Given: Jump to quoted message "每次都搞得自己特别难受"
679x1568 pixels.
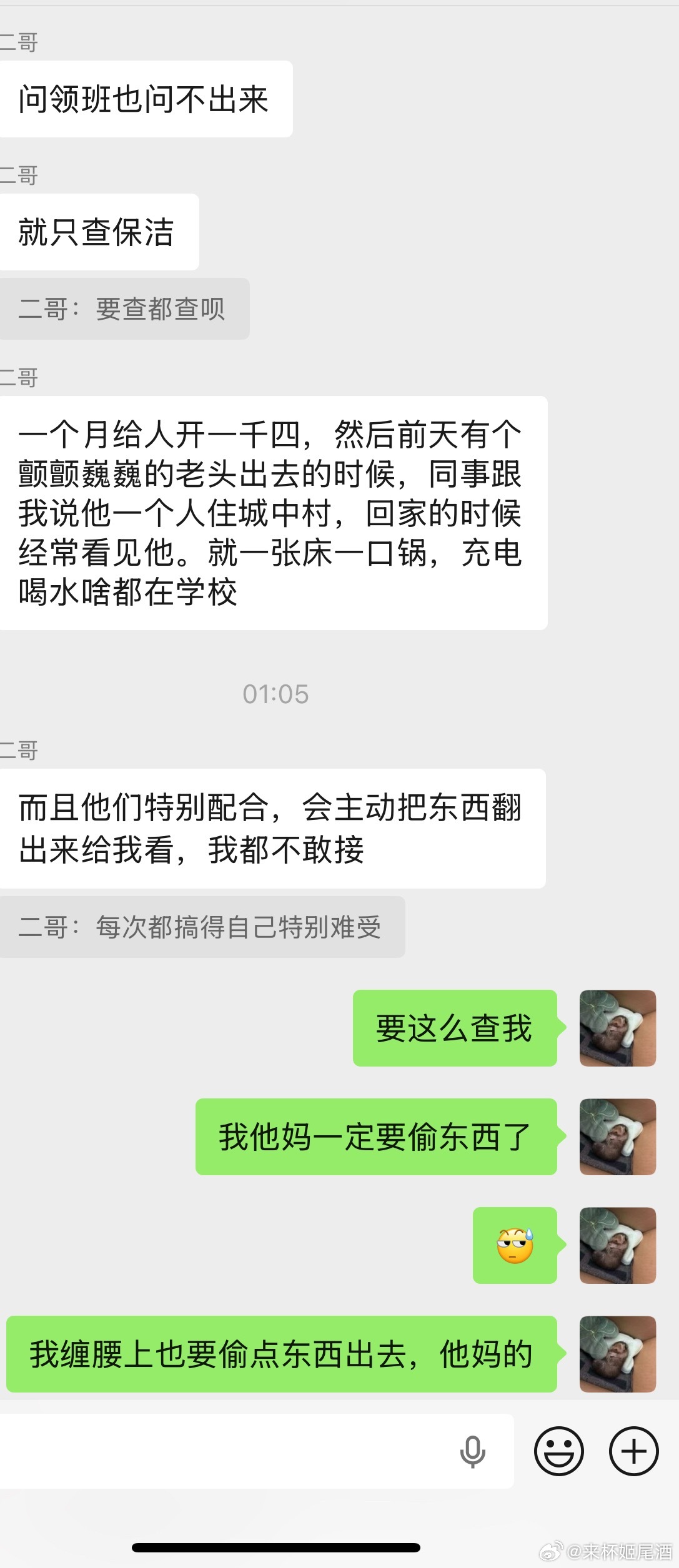Looking at the screenshot, I should coord(201,927).
